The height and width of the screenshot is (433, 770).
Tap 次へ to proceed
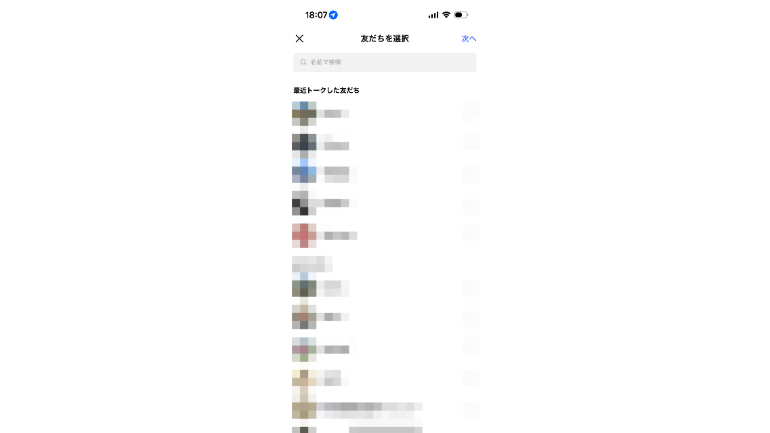click(468, 39)
